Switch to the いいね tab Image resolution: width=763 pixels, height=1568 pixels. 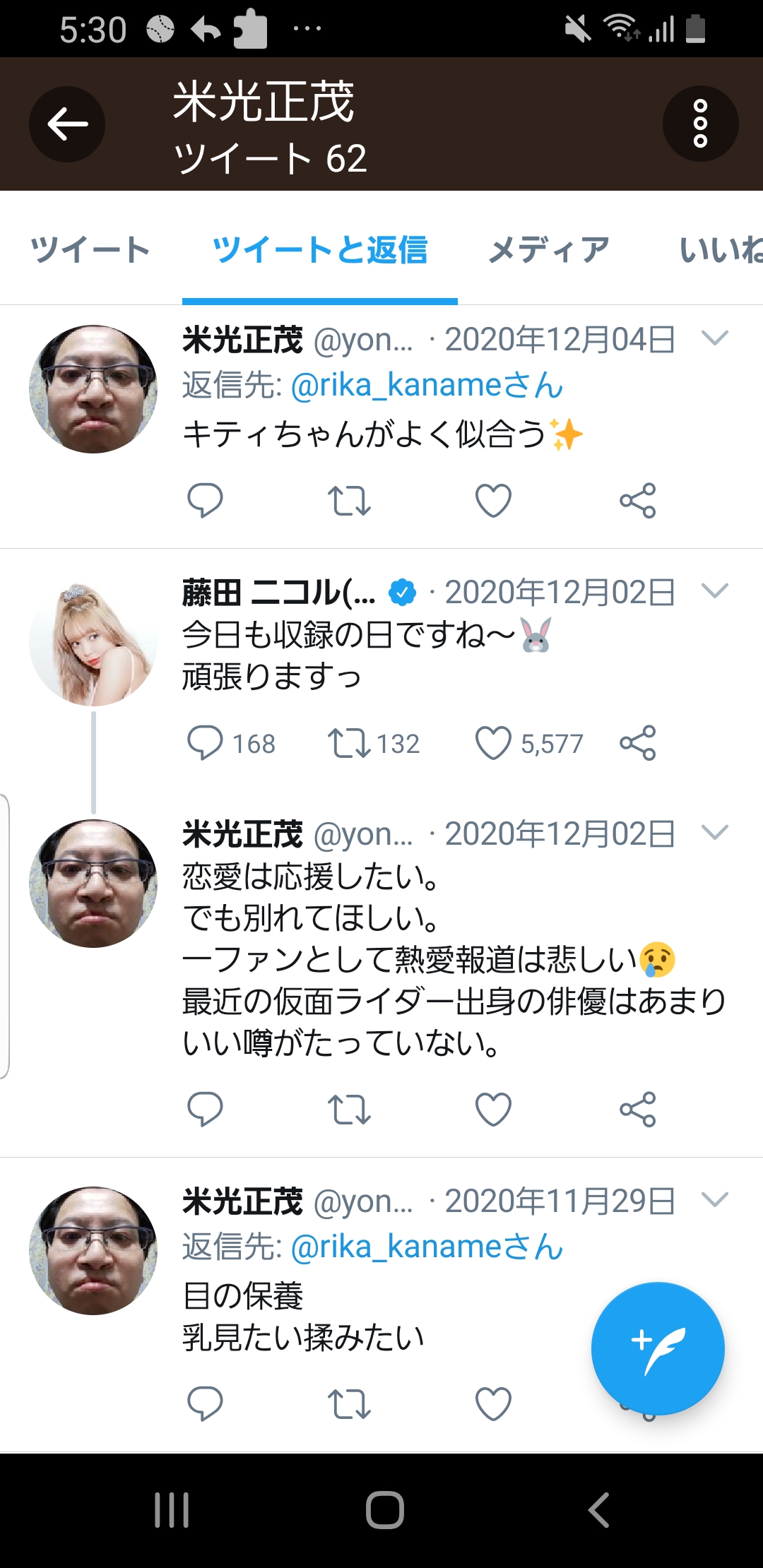pyautogui.click(x=721, y=250)
